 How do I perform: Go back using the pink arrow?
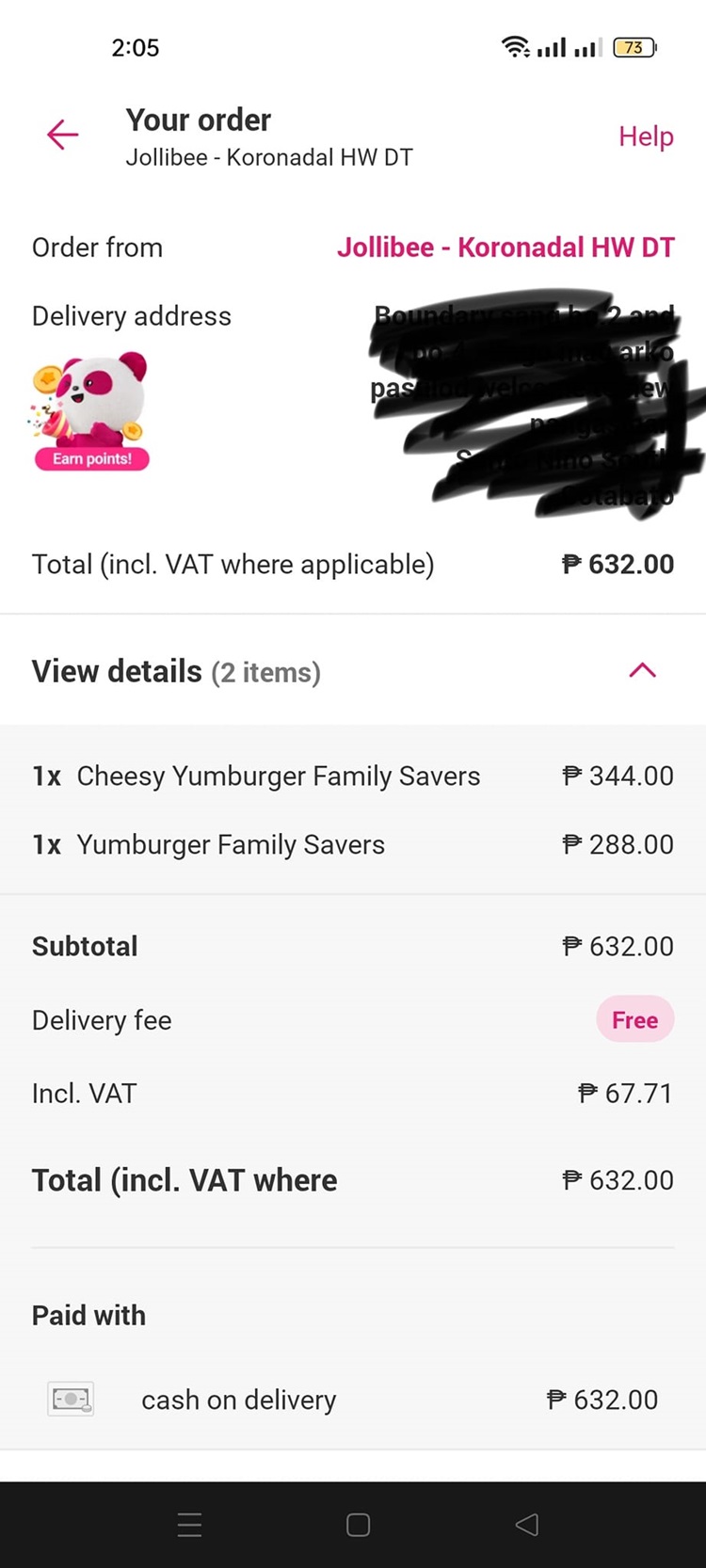(62, 136)
